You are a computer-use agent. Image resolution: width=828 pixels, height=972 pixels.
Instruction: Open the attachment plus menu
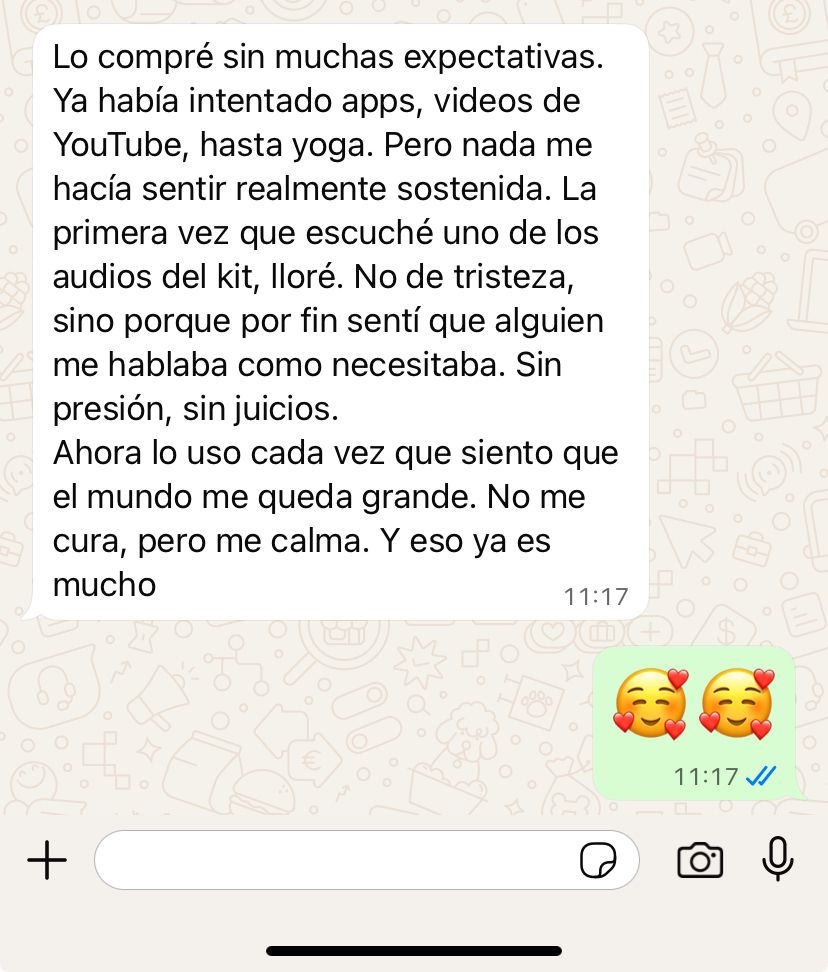(47, 860)
